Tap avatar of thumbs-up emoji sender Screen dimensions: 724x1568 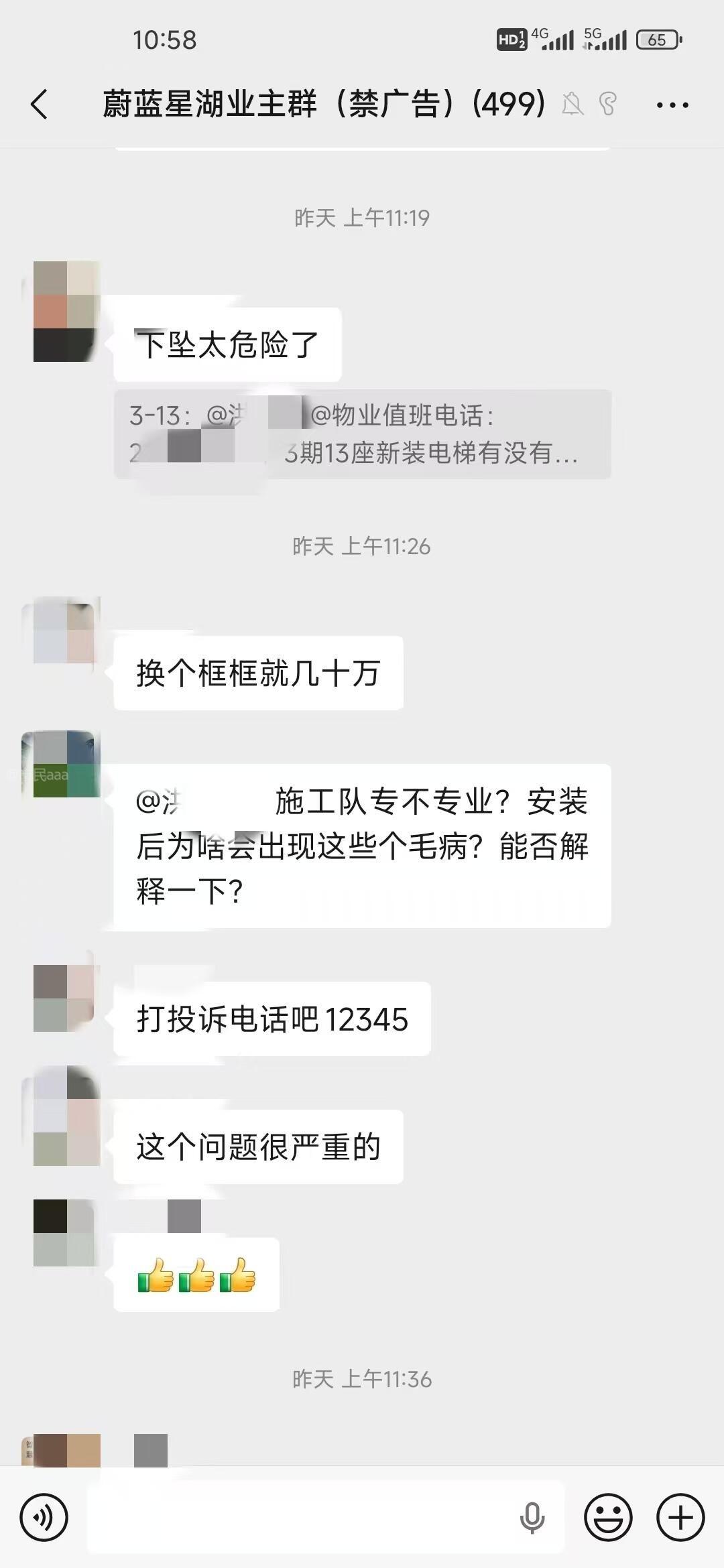coord(66,1233)
